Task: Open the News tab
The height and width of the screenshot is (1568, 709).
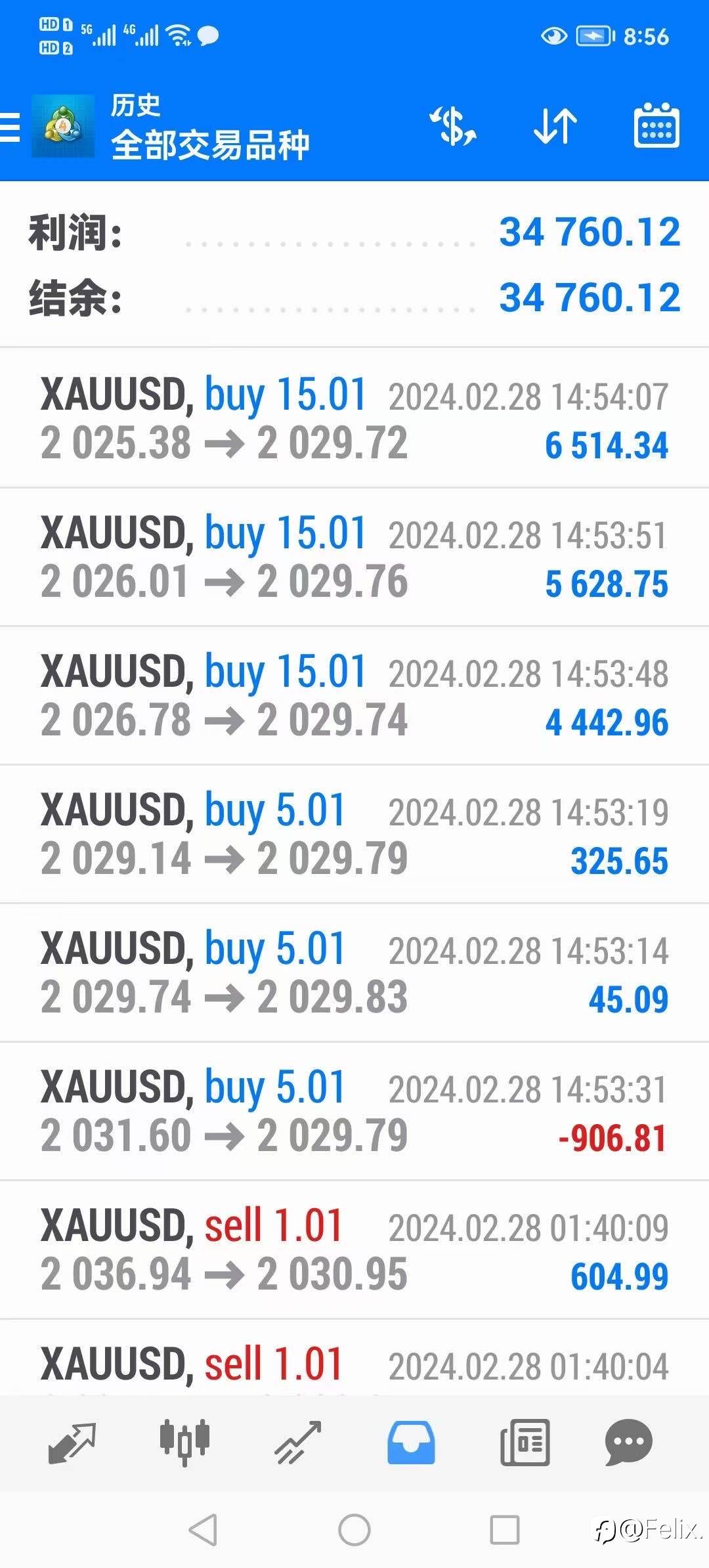Action: pos(525,1443)
